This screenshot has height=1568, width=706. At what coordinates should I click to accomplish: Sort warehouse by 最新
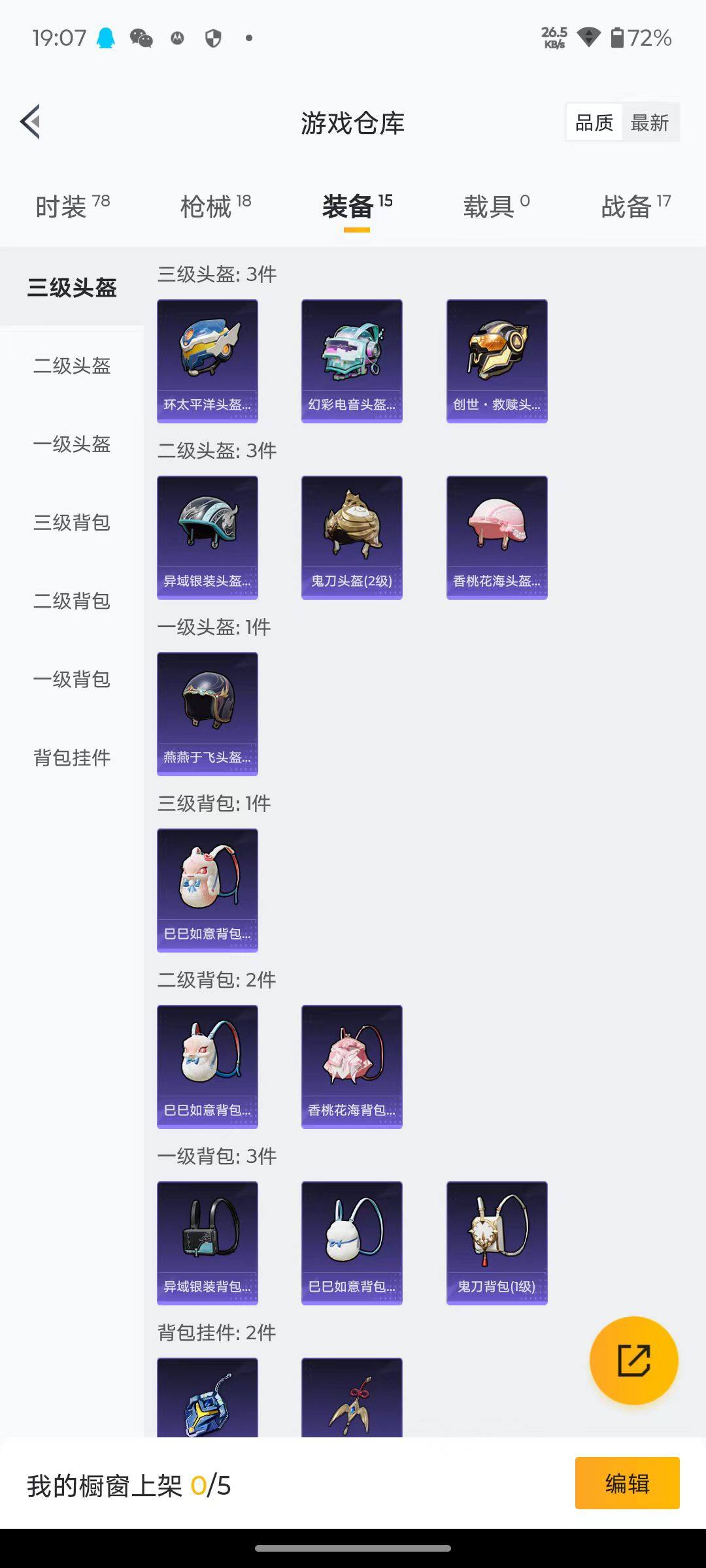click(649, 122)
